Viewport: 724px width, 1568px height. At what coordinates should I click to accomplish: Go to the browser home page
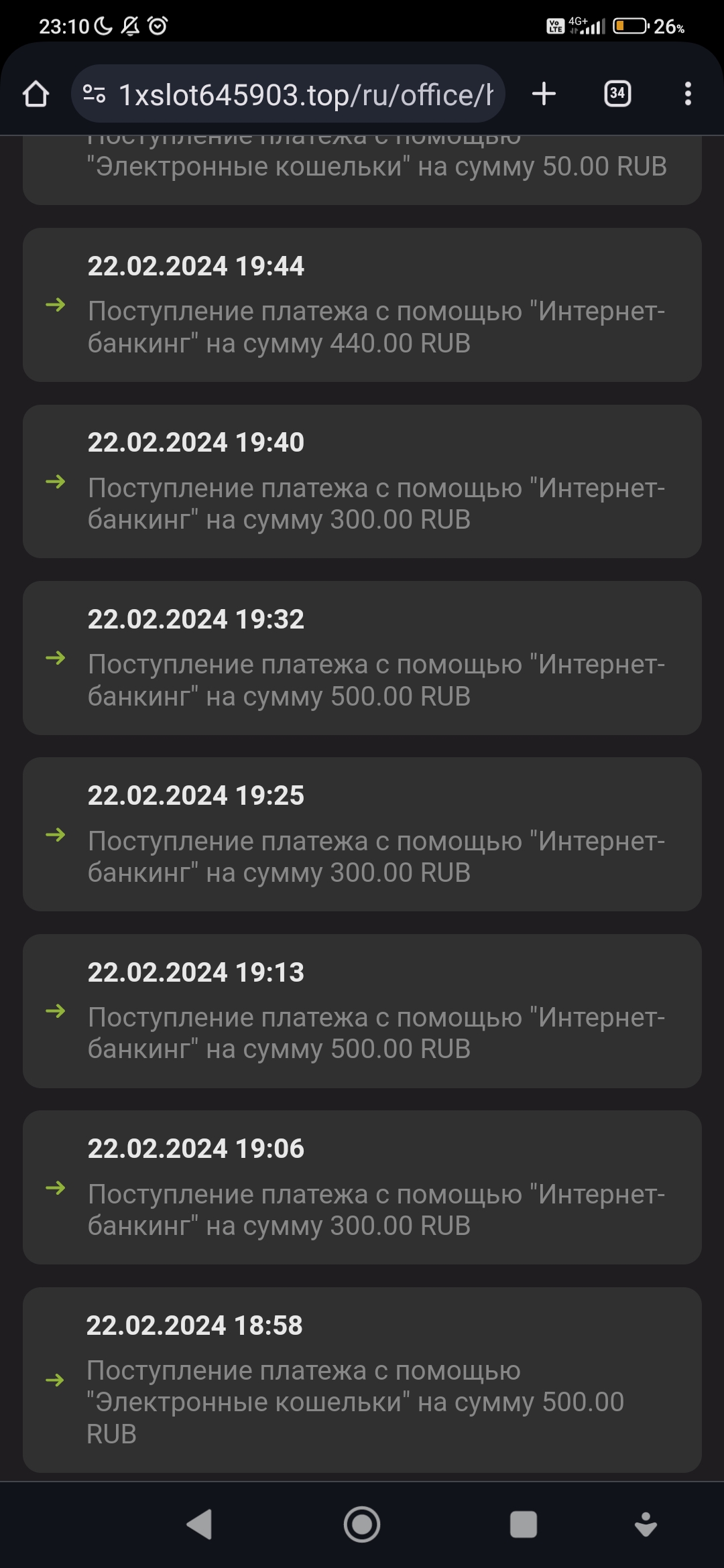(x=36, y=94)
